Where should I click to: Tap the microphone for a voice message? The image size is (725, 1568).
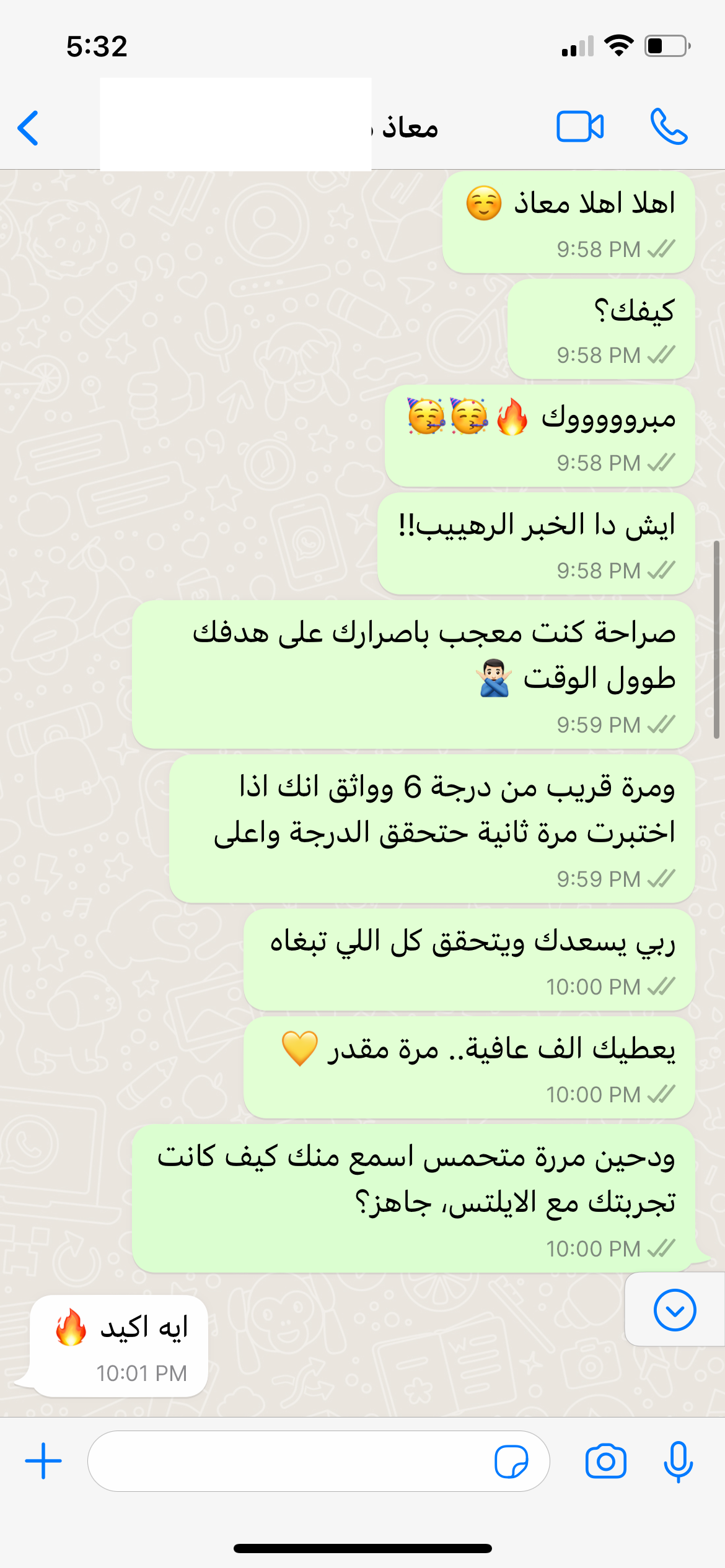point(678,1461)
